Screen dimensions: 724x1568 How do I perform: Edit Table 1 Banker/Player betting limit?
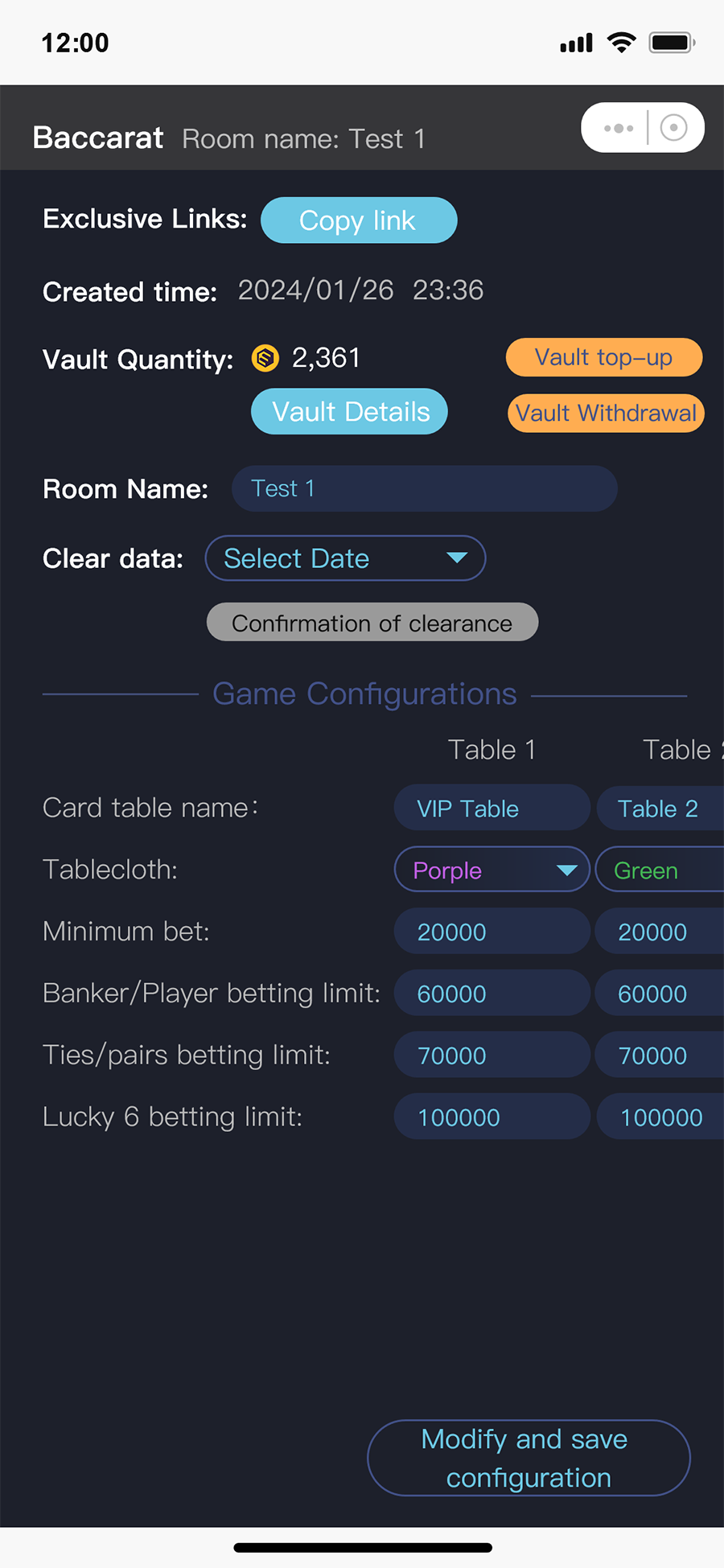point(492,994)
